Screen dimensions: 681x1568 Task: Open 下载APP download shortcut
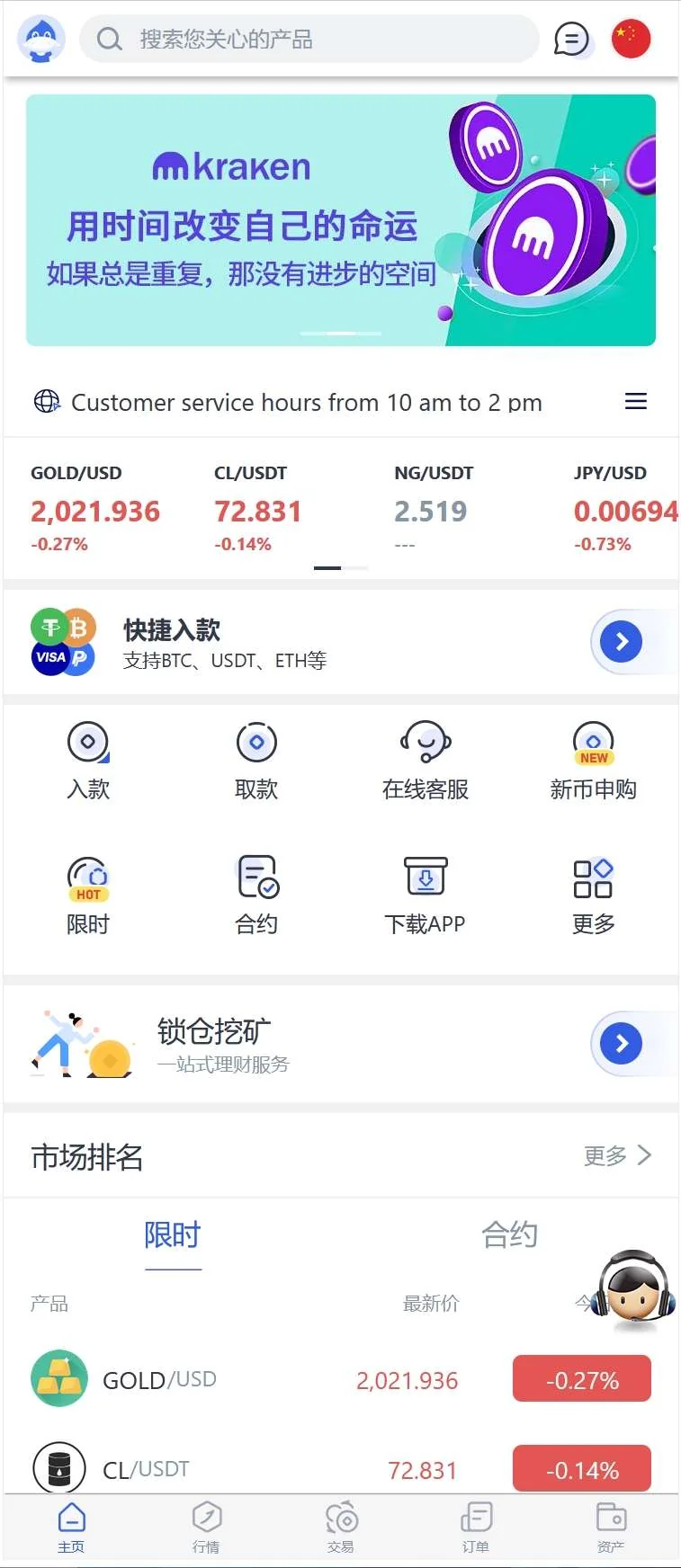(x=425, y=895)
